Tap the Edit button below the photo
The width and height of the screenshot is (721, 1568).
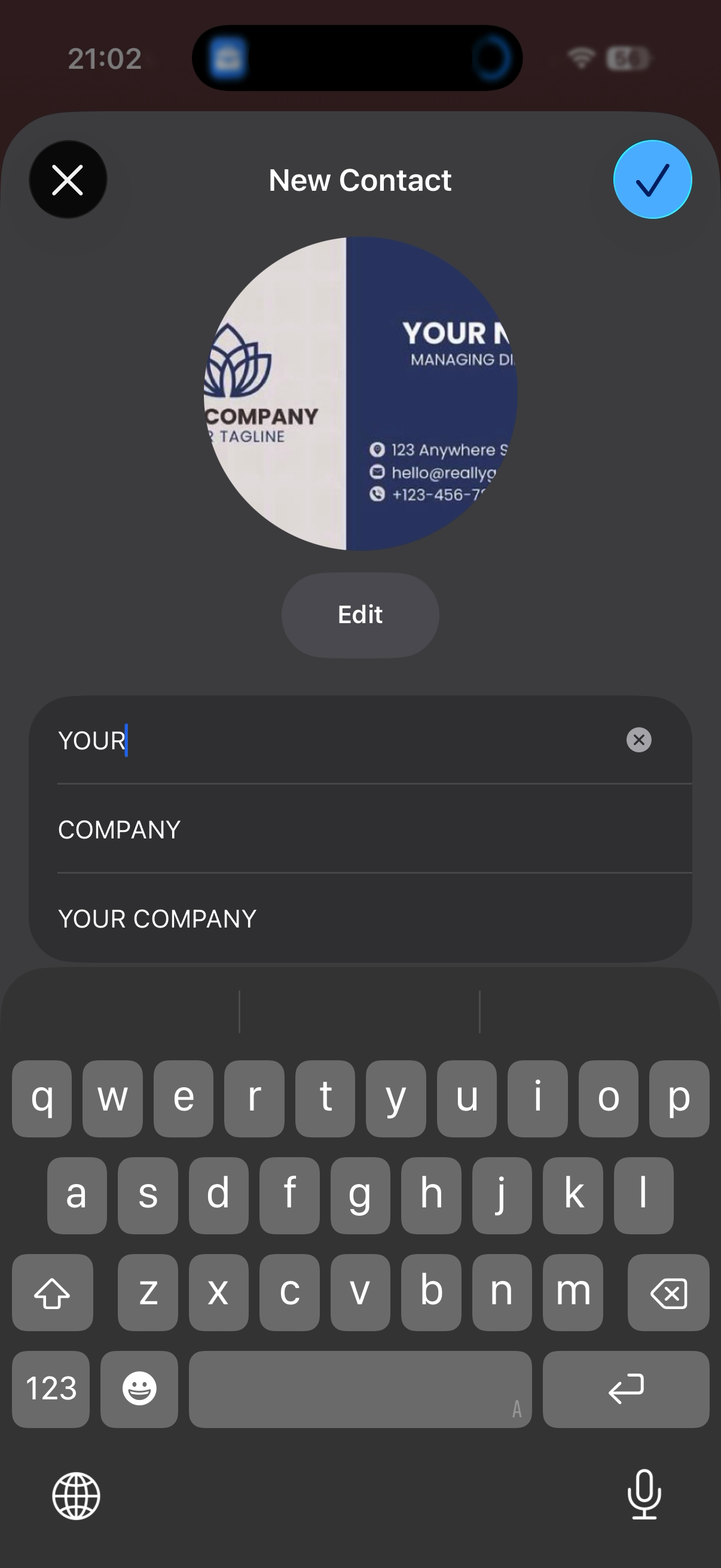[359, 615]
